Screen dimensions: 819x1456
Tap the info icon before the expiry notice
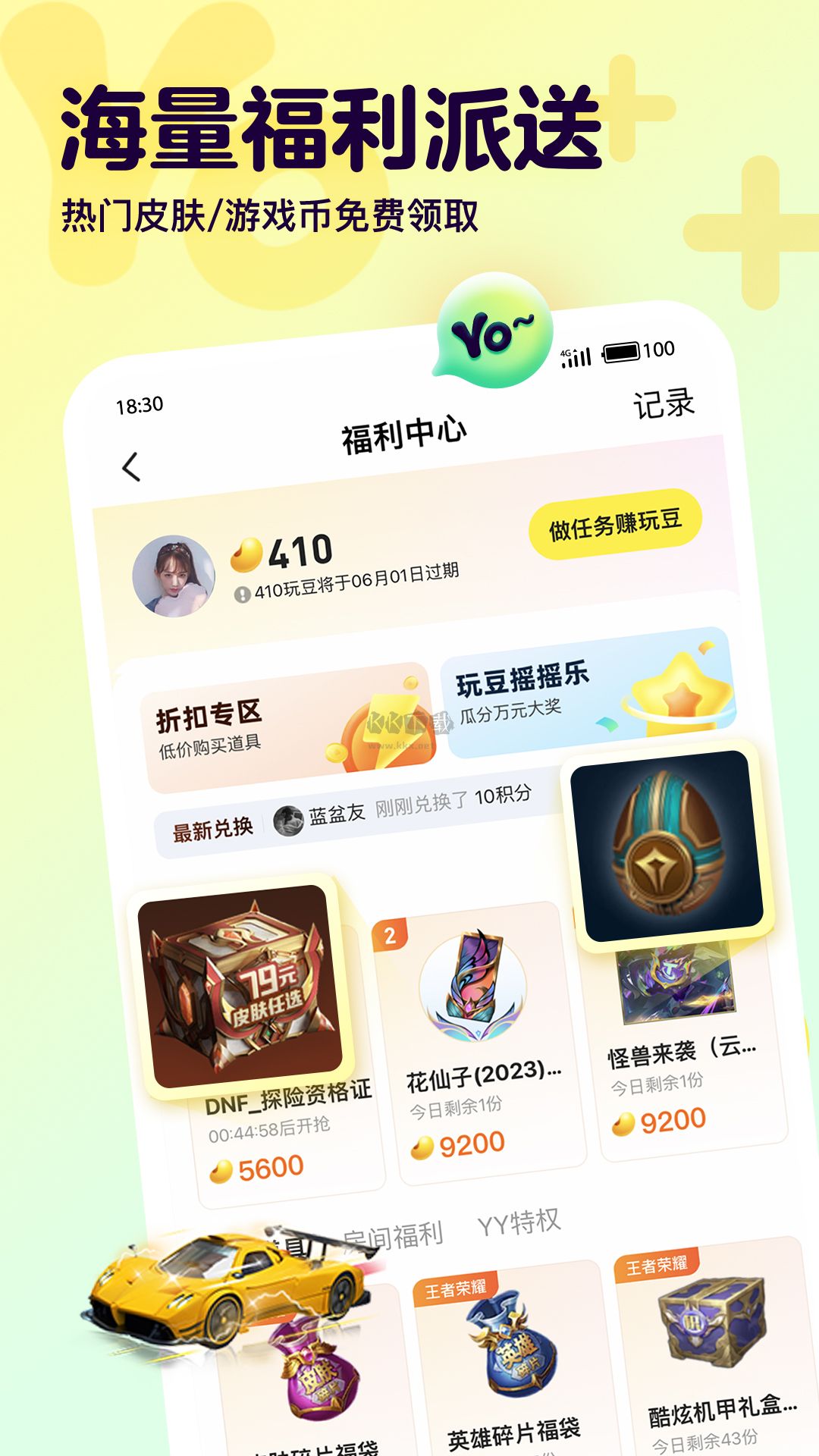click(x=242, y=594)
